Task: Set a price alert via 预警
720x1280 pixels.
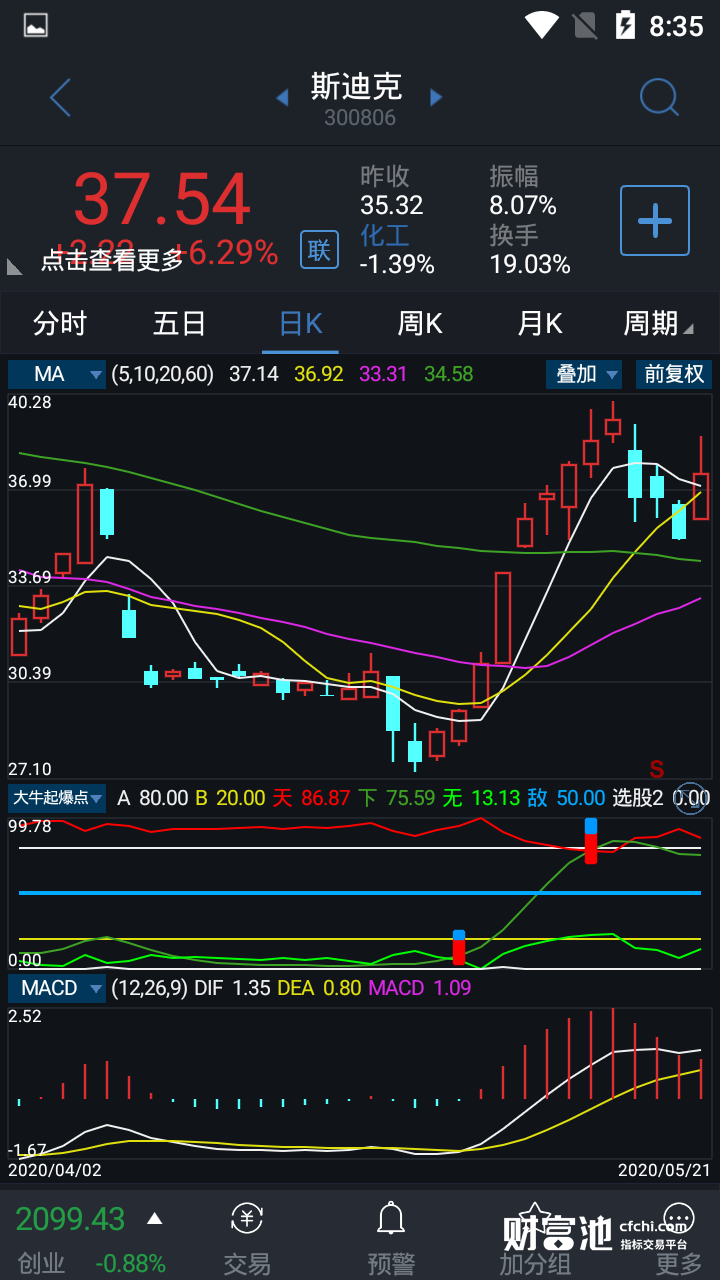Action: point(390,1238)
